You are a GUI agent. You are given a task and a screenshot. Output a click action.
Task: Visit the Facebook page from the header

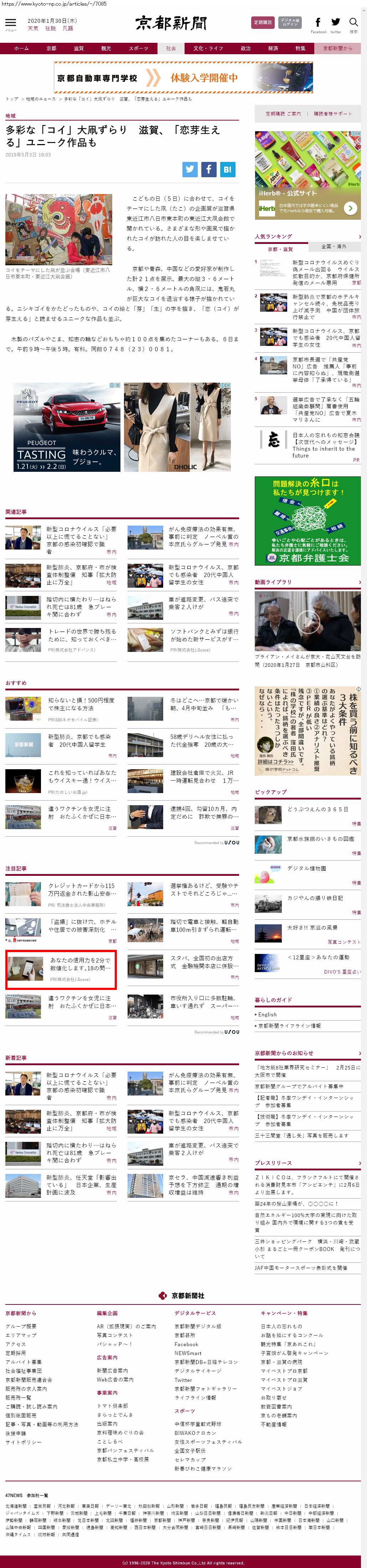coord(318,23)
